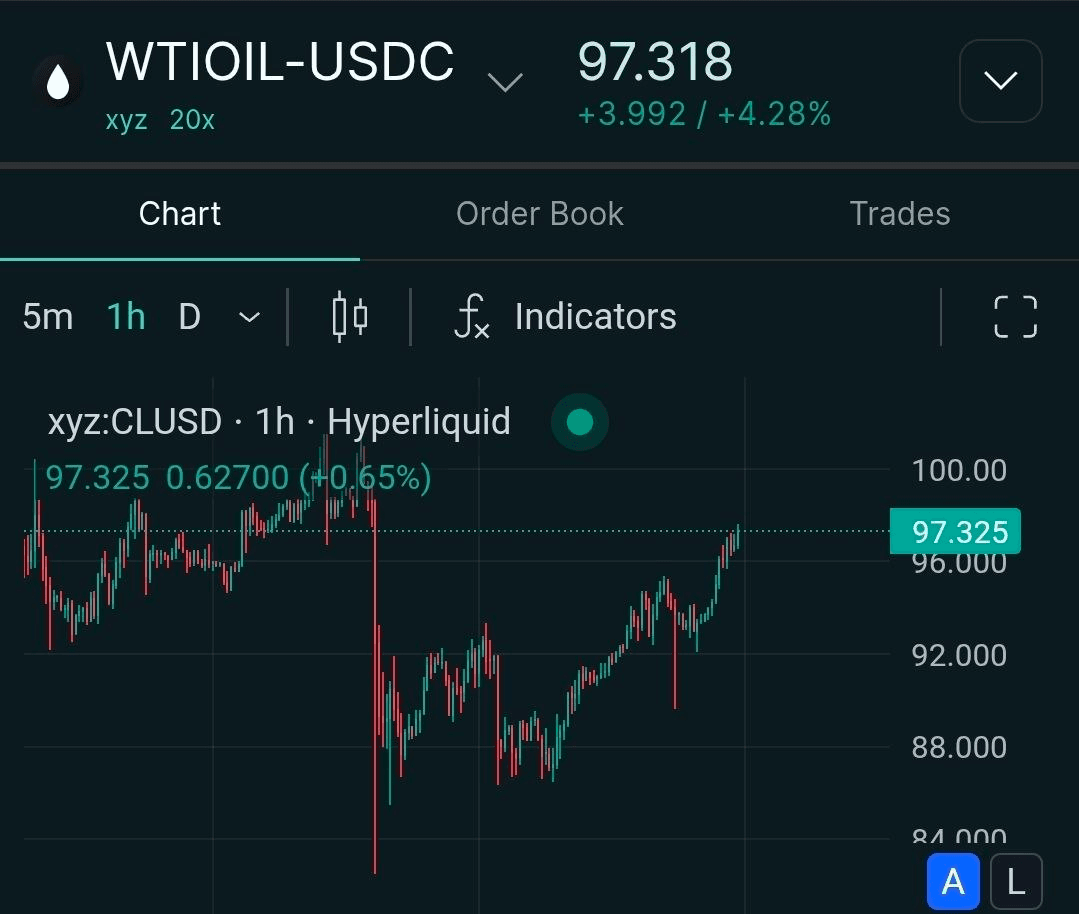Toggle auto scale with the A button
Image resolution: width=1079 pixels, height=914 pixels.
(x=953, y=881)
